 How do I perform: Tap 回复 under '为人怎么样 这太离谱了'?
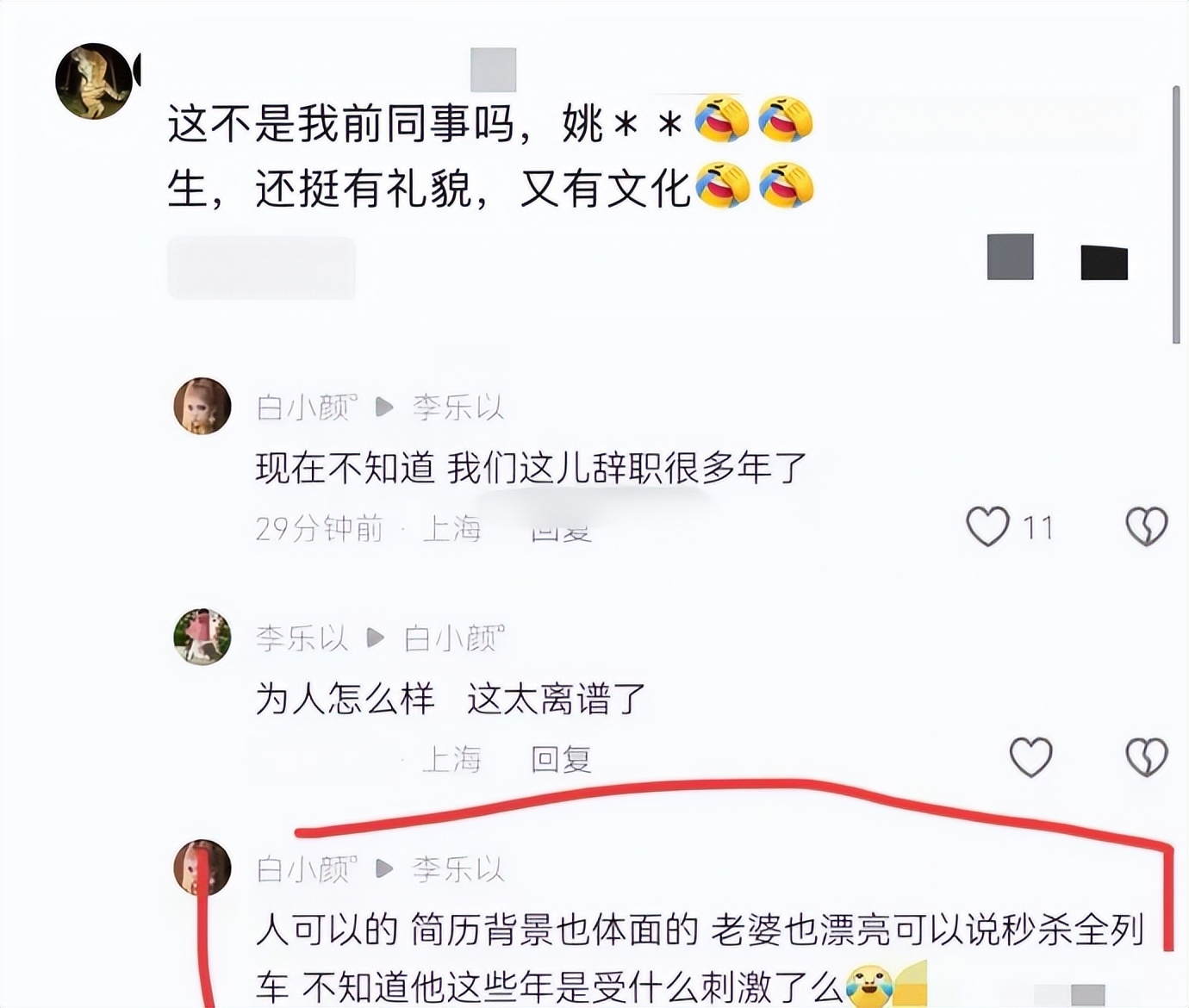coord(561,759)
